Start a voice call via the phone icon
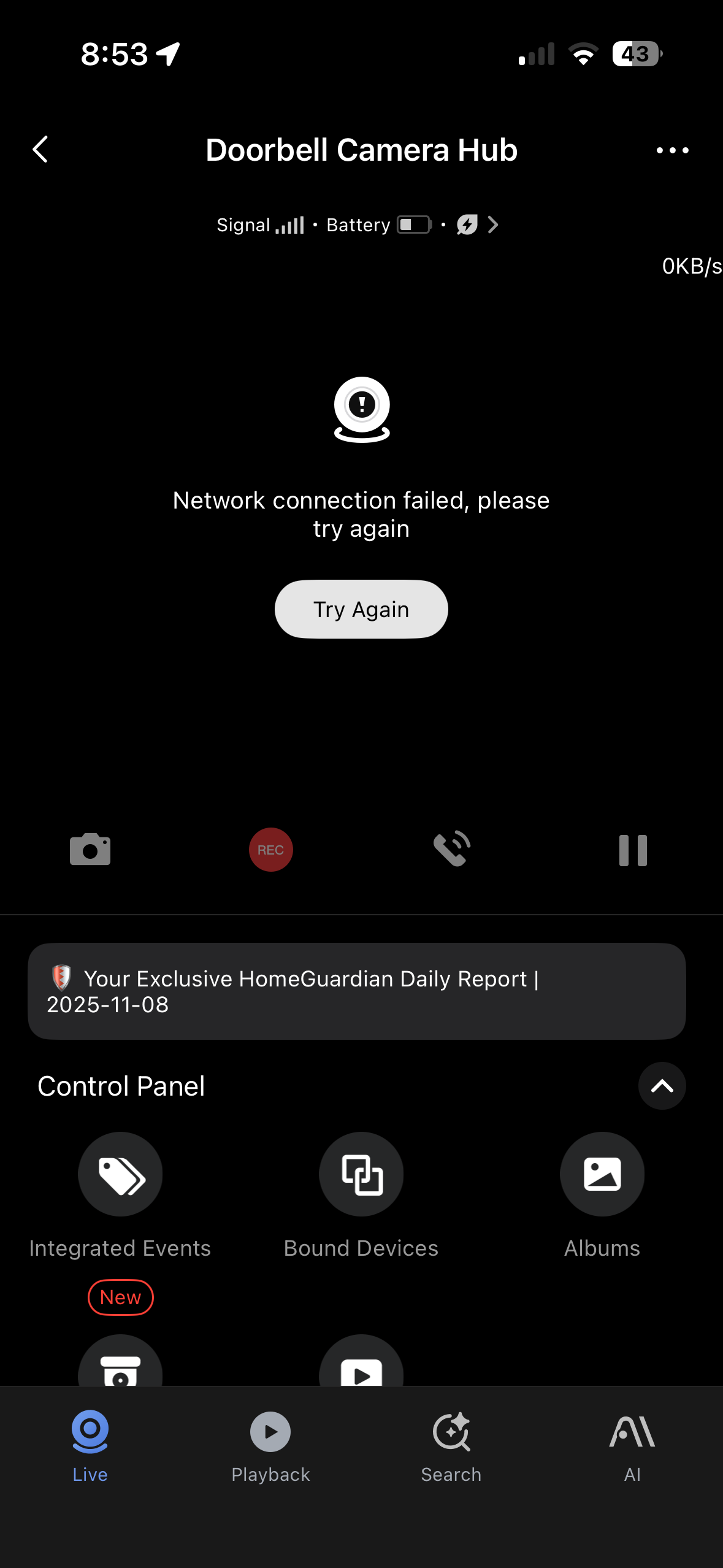 (x=452, y=850)
